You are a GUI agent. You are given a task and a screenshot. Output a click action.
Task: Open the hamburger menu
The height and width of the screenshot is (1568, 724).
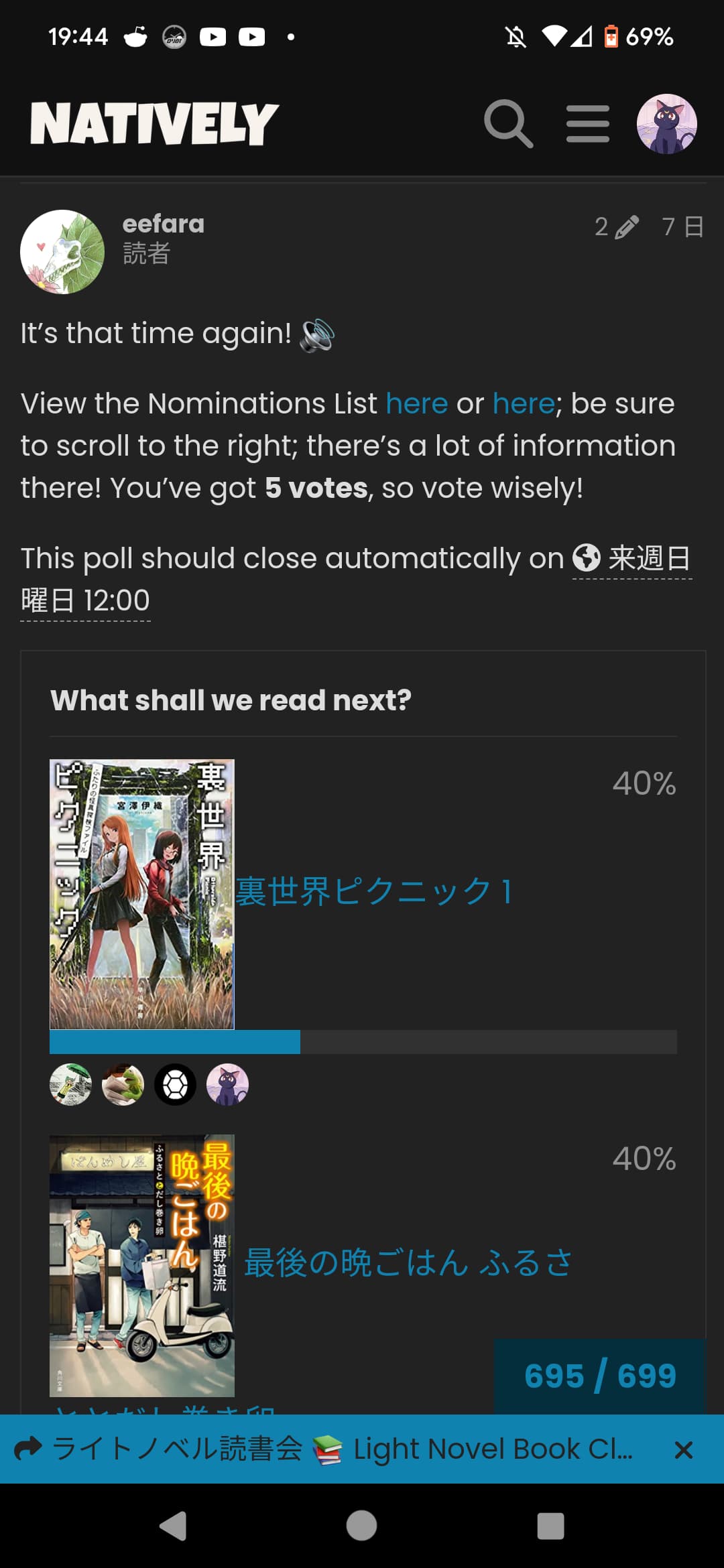(x=587, y=124)
